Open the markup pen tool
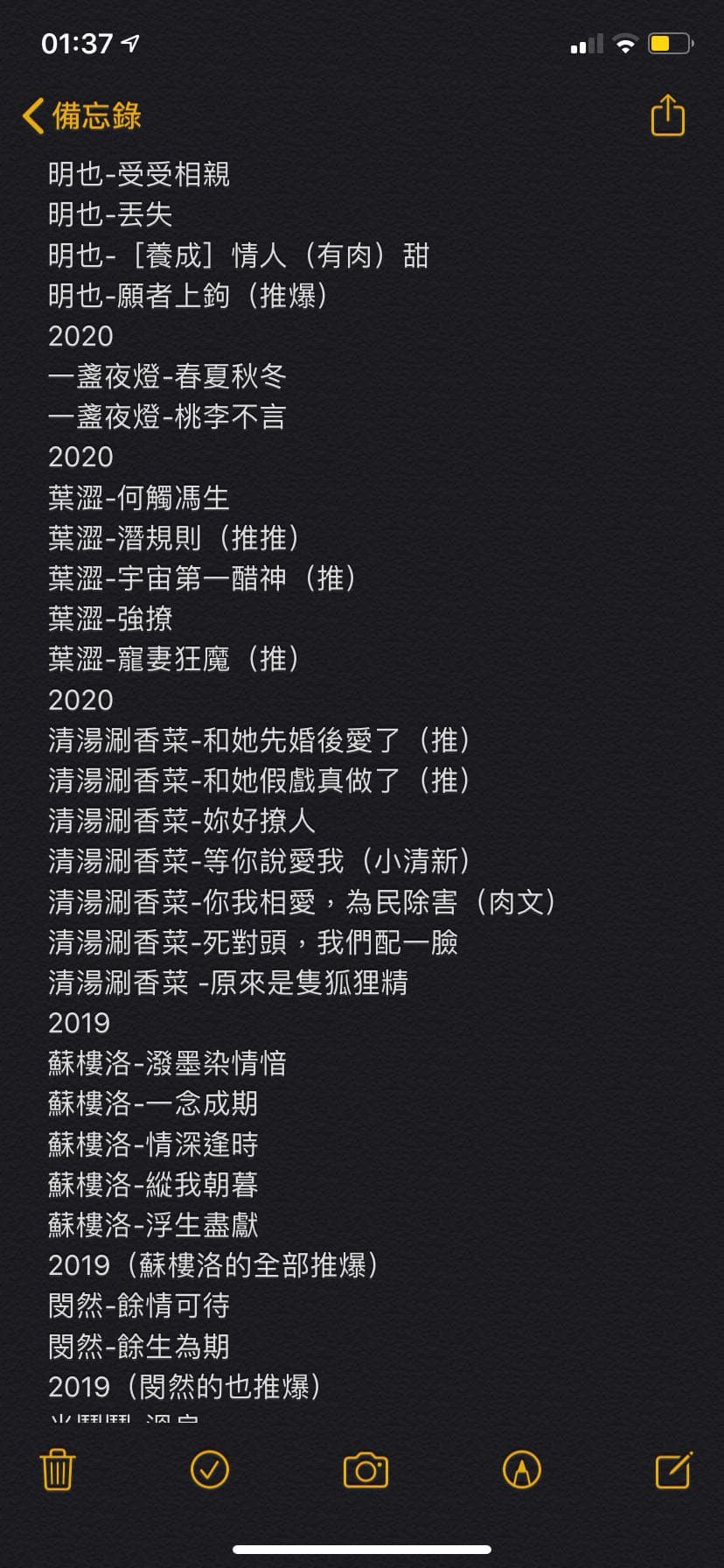The image size is (724, 1568). (x=522, y=1469)
